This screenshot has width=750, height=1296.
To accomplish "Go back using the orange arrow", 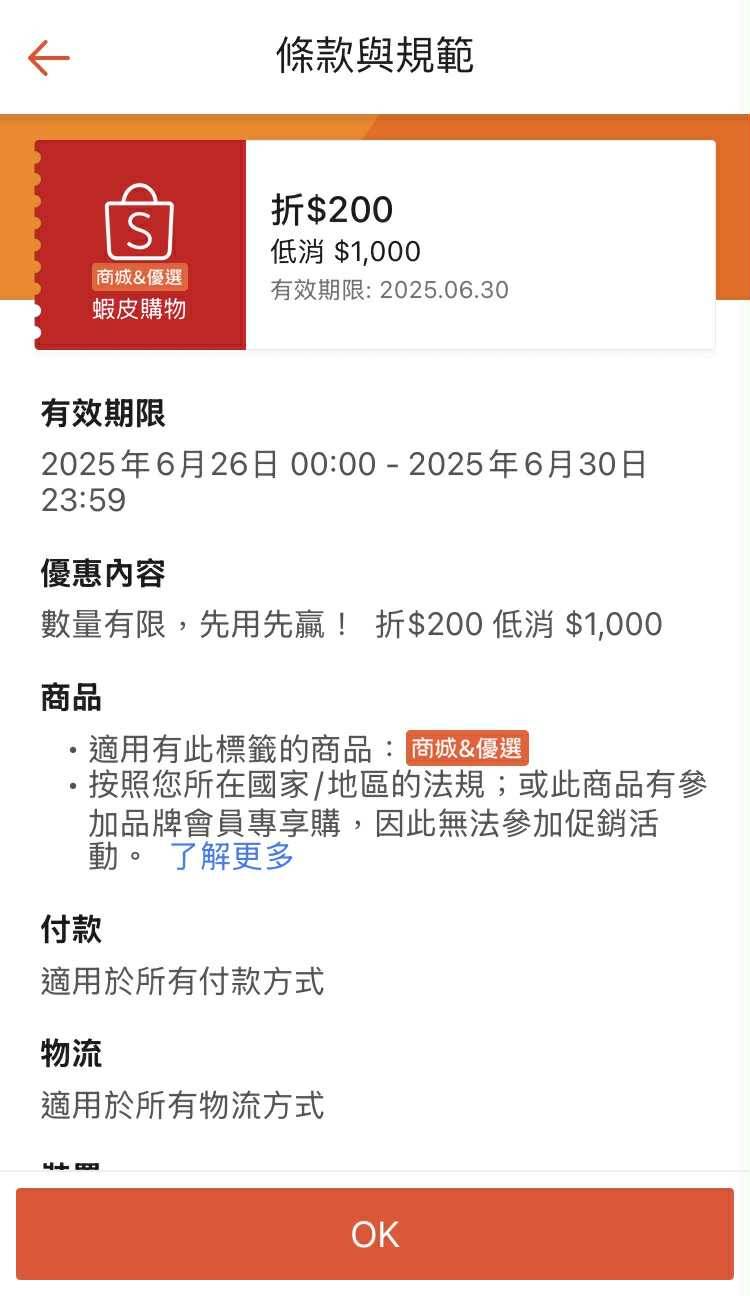I will [x=48, y=58].
